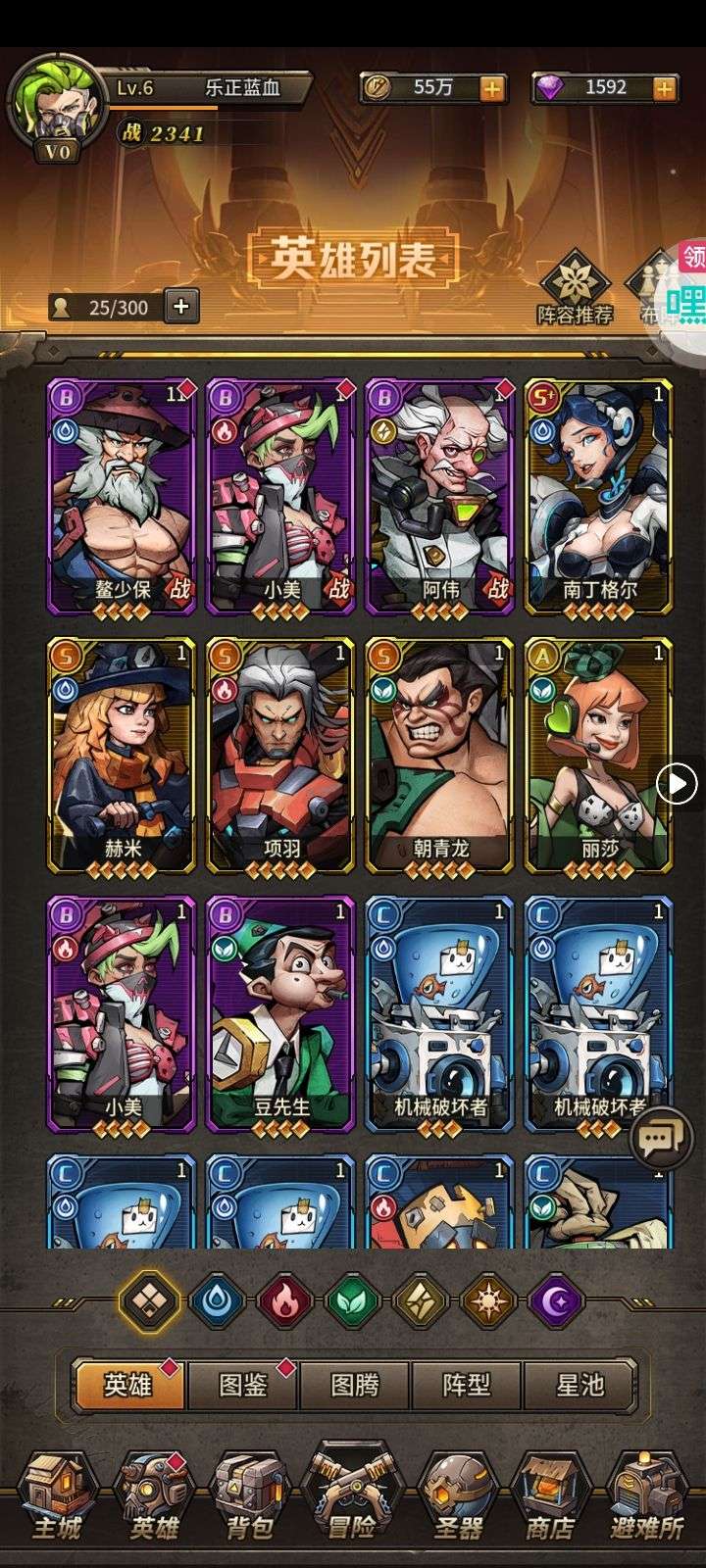Filter heroes by leaf element
This screenshot has width=706, height=1568.
(x=352, y=1302)
